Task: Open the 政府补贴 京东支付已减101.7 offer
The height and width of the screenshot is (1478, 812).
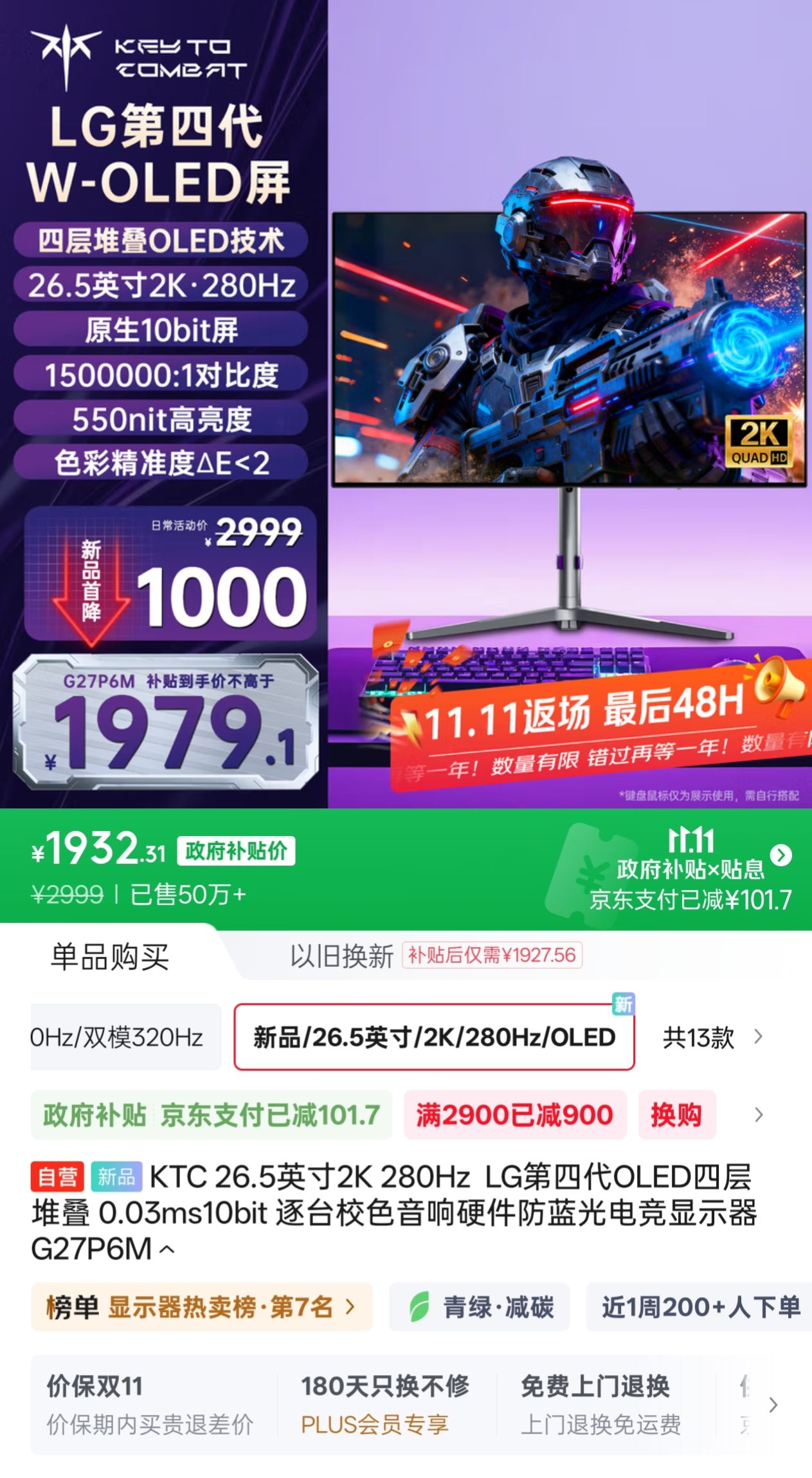Action: pyautogui.click(x=212, y=1115)
